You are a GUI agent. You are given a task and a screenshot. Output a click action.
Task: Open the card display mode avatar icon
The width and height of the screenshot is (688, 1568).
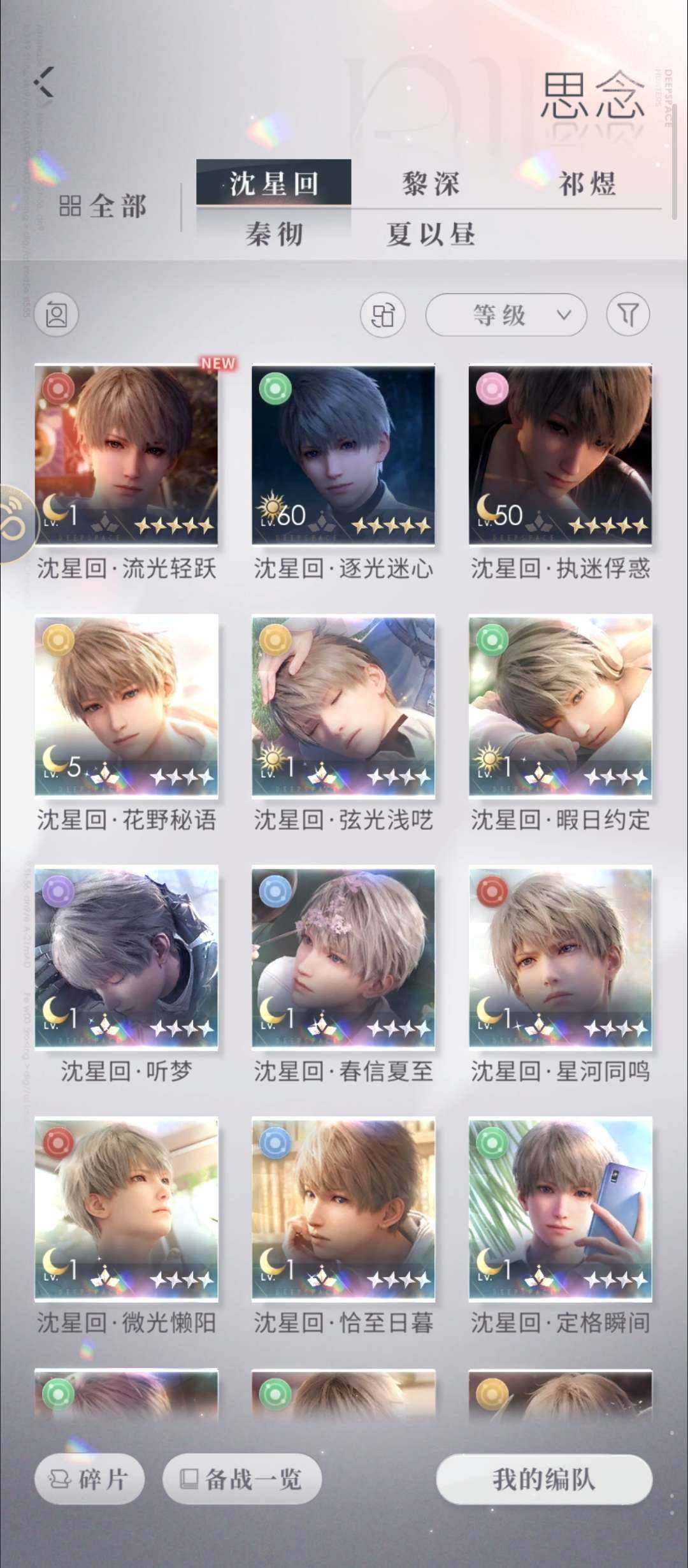click(x=57, y=314)
